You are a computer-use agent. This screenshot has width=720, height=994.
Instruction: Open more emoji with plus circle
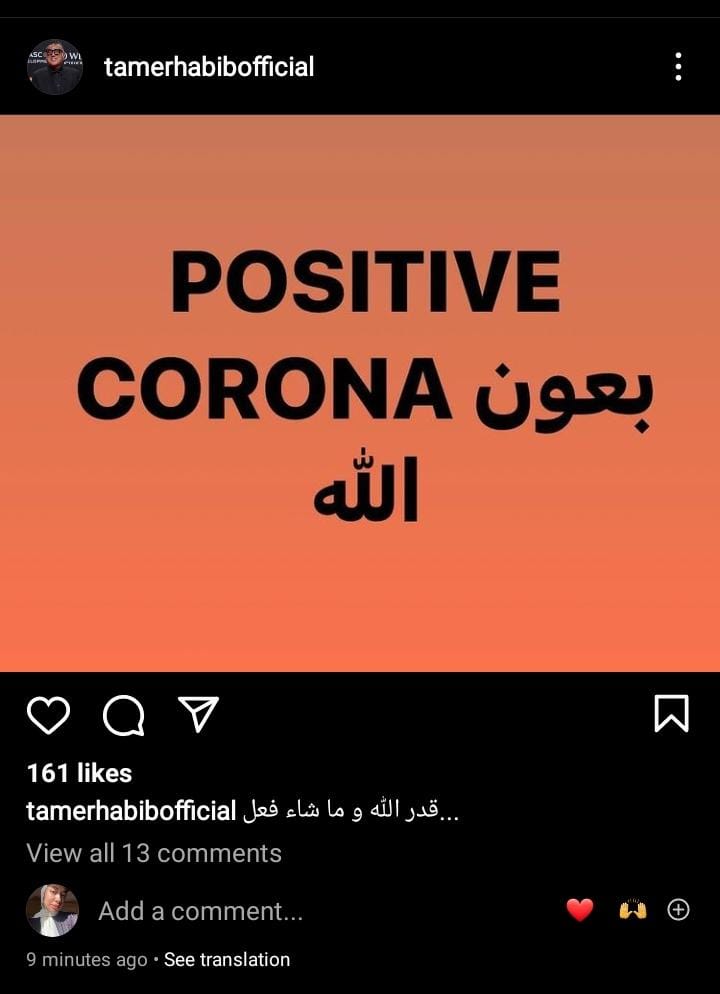point(678,910)
